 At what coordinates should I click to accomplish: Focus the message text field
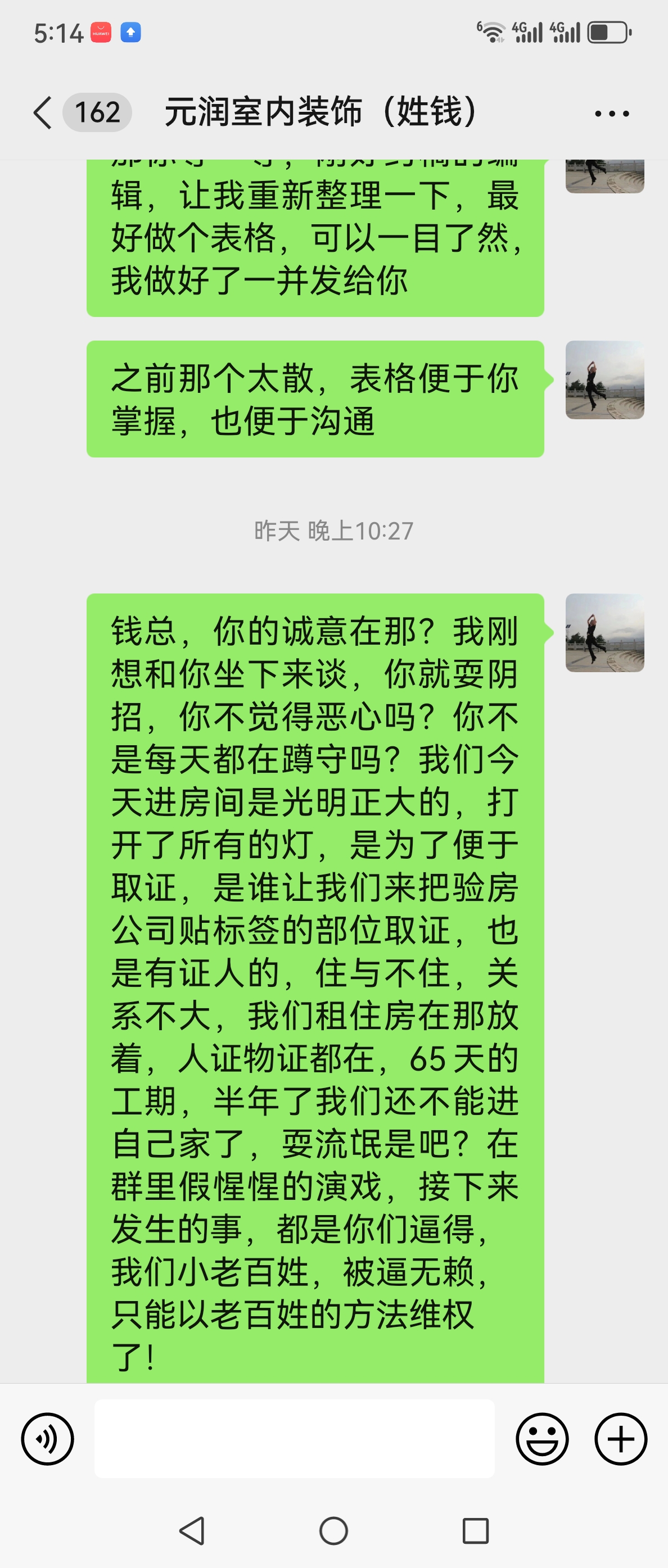pos(294,1438)
